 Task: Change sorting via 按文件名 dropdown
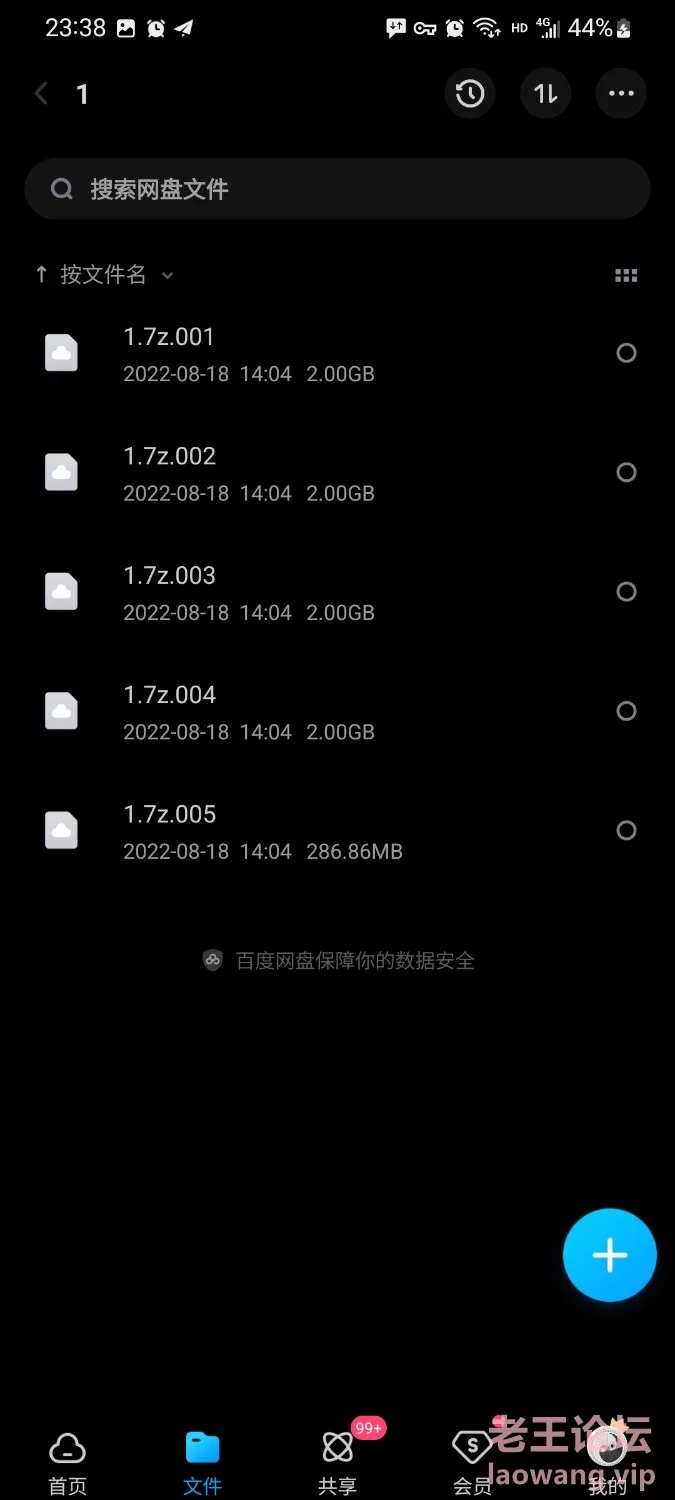click(x=104, y=275)
